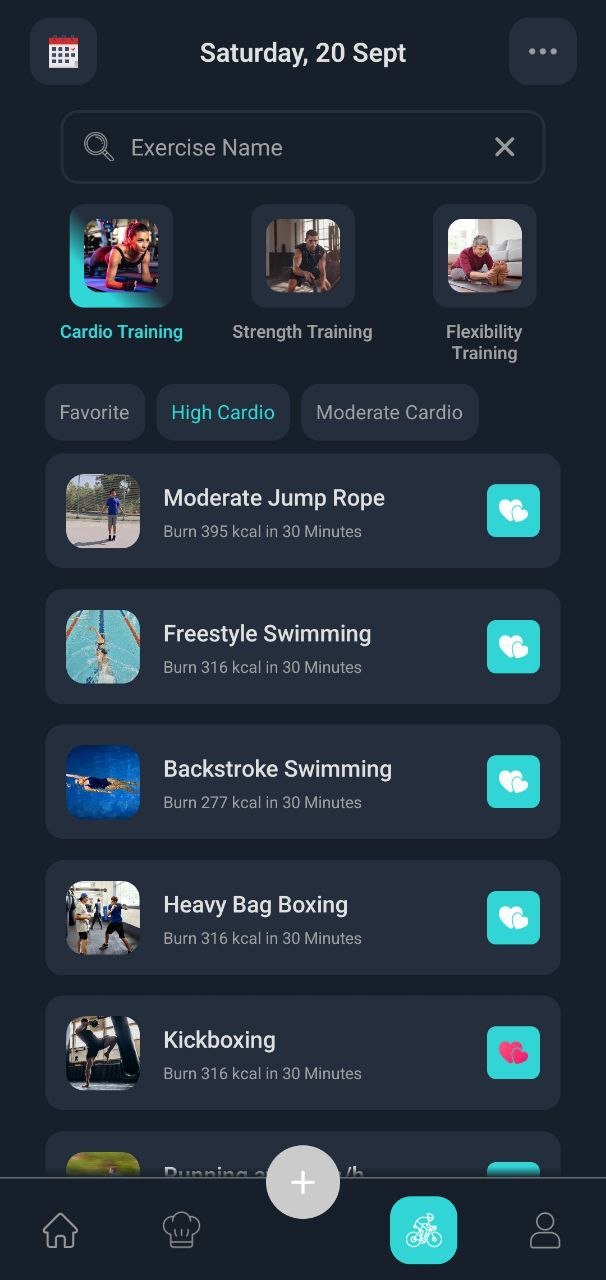Image resolution: width=606 pixels, height=1280 pixels.
Task: Open Backstroke Swimming exercise
Action: coord(277,782)
